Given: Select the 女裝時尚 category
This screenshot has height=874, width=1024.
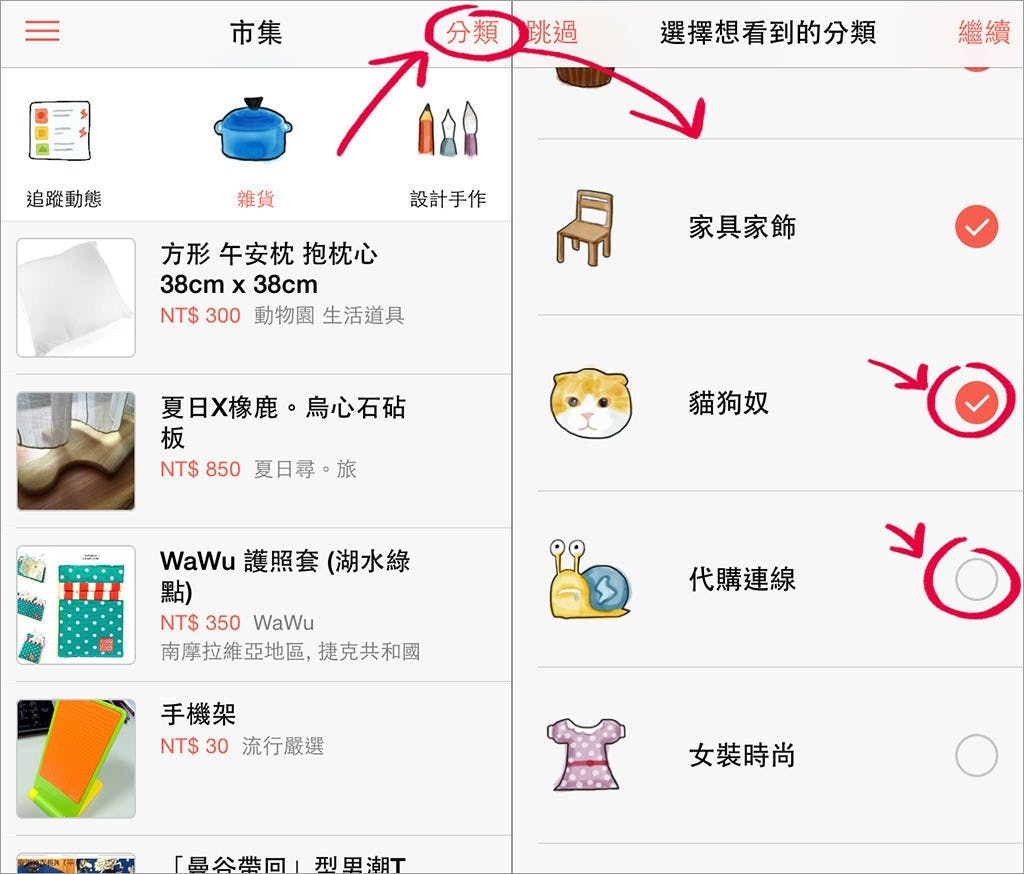Looking at the screenshot, I should click(x=976, y=756).
